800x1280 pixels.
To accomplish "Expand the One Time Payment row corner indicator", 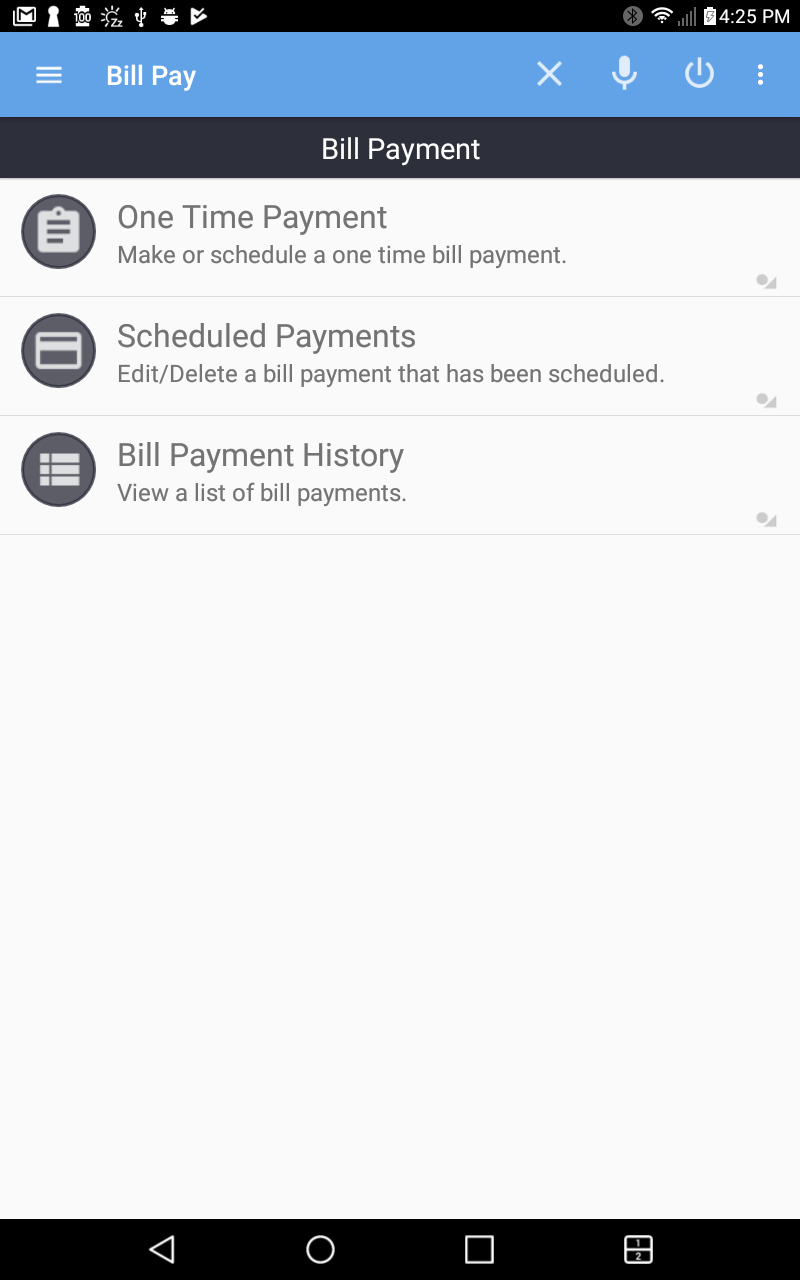I will pyautogui.click(x=766, y=281).
